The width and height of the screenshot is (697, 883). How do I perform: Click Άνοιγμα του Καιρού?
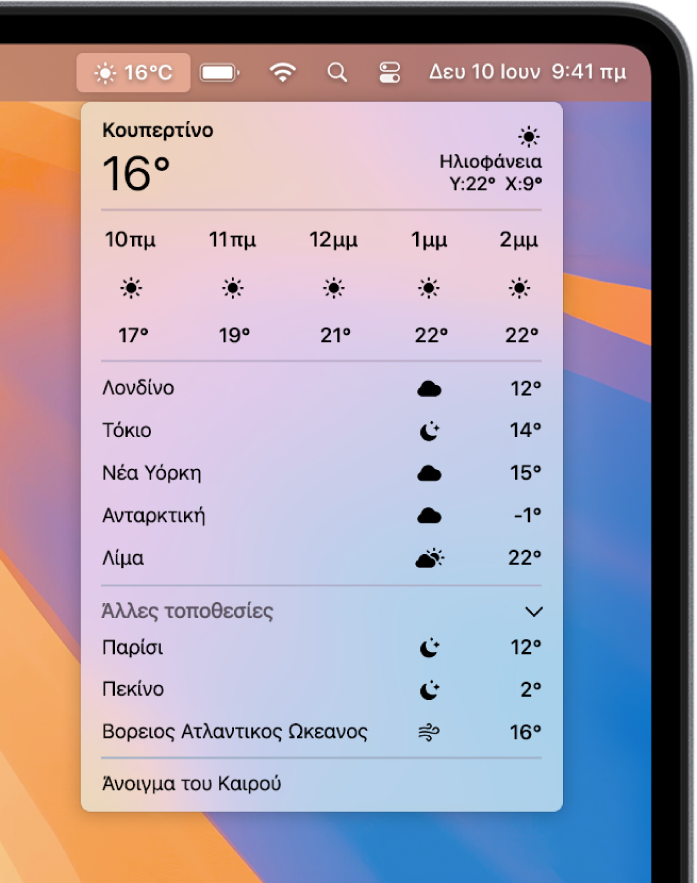tap(192, 784)
